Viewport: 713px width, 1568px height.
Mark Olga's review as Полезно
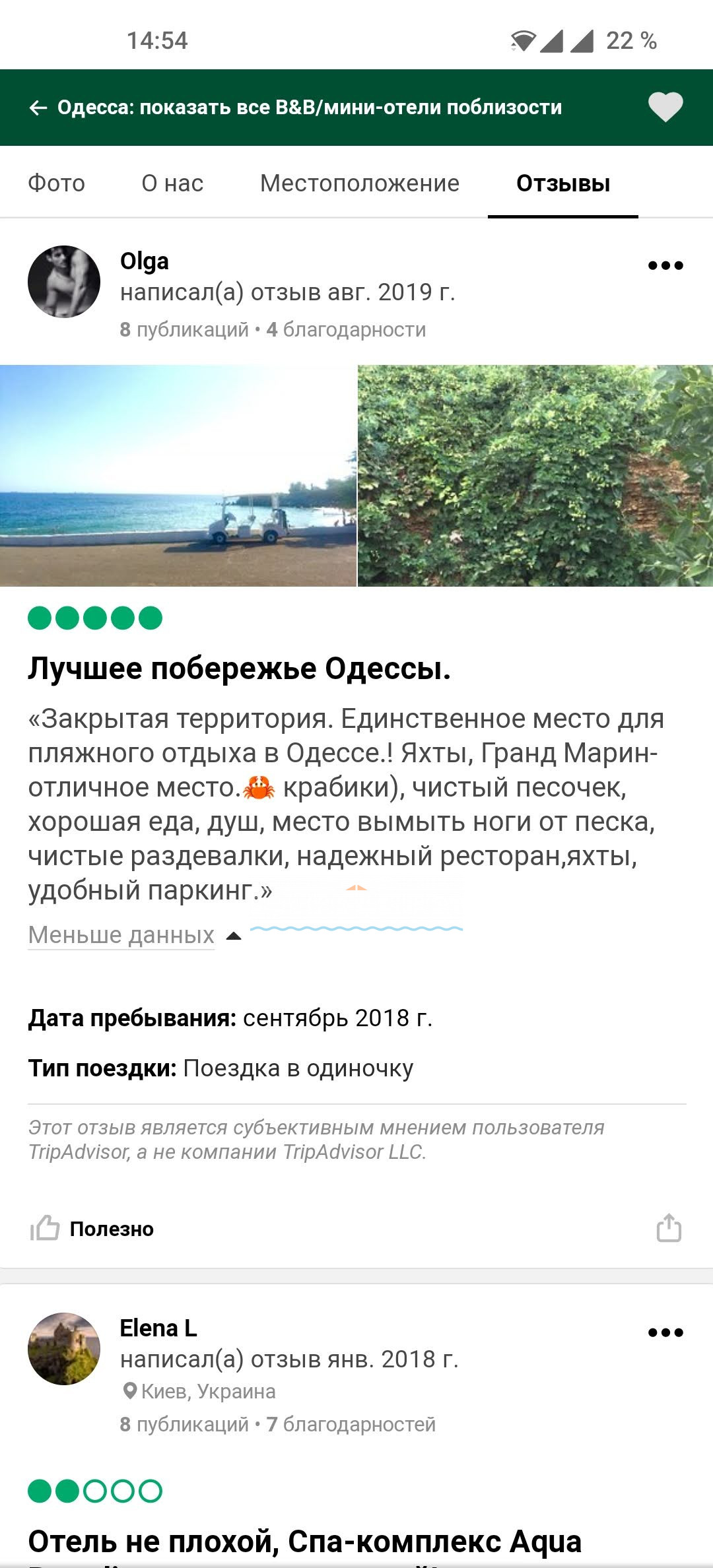pos(92,1228)
